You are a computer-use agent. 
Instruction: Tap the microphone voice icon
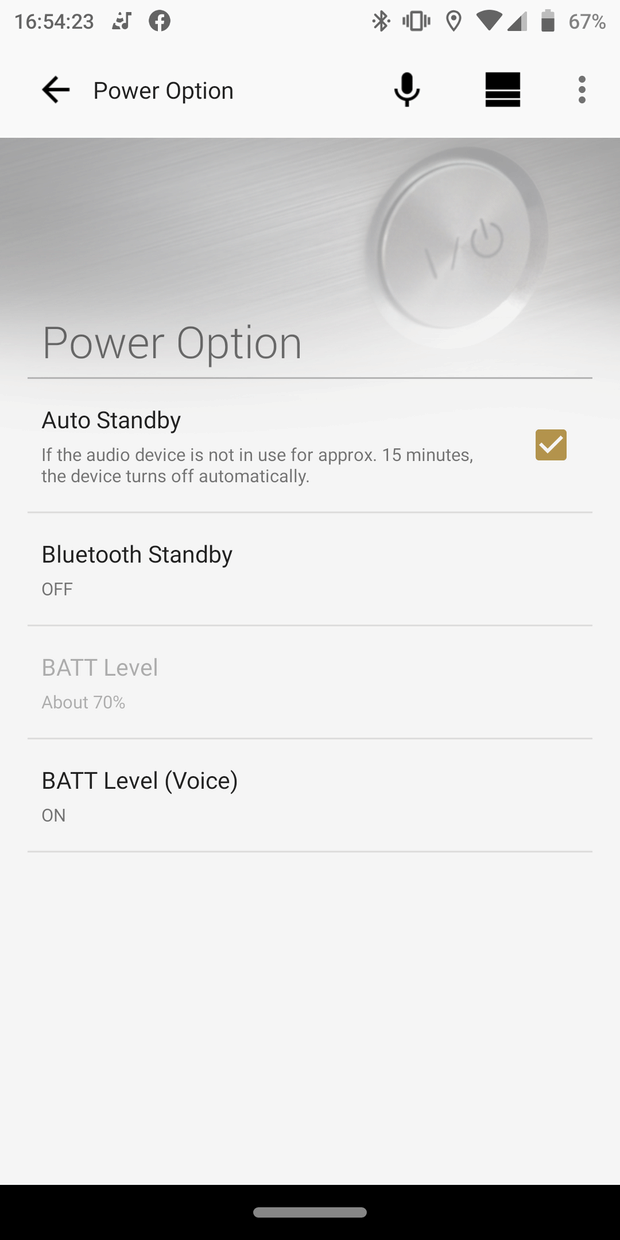point(406,90)
